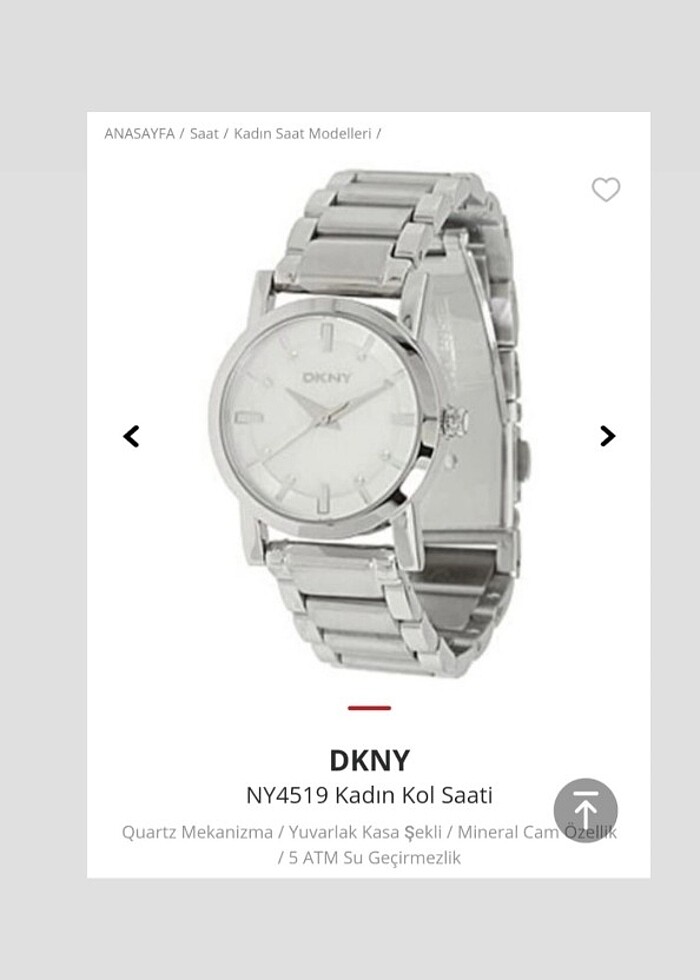
Task: Open the Saat breadcrumb category
Action: tap(204, 133)
